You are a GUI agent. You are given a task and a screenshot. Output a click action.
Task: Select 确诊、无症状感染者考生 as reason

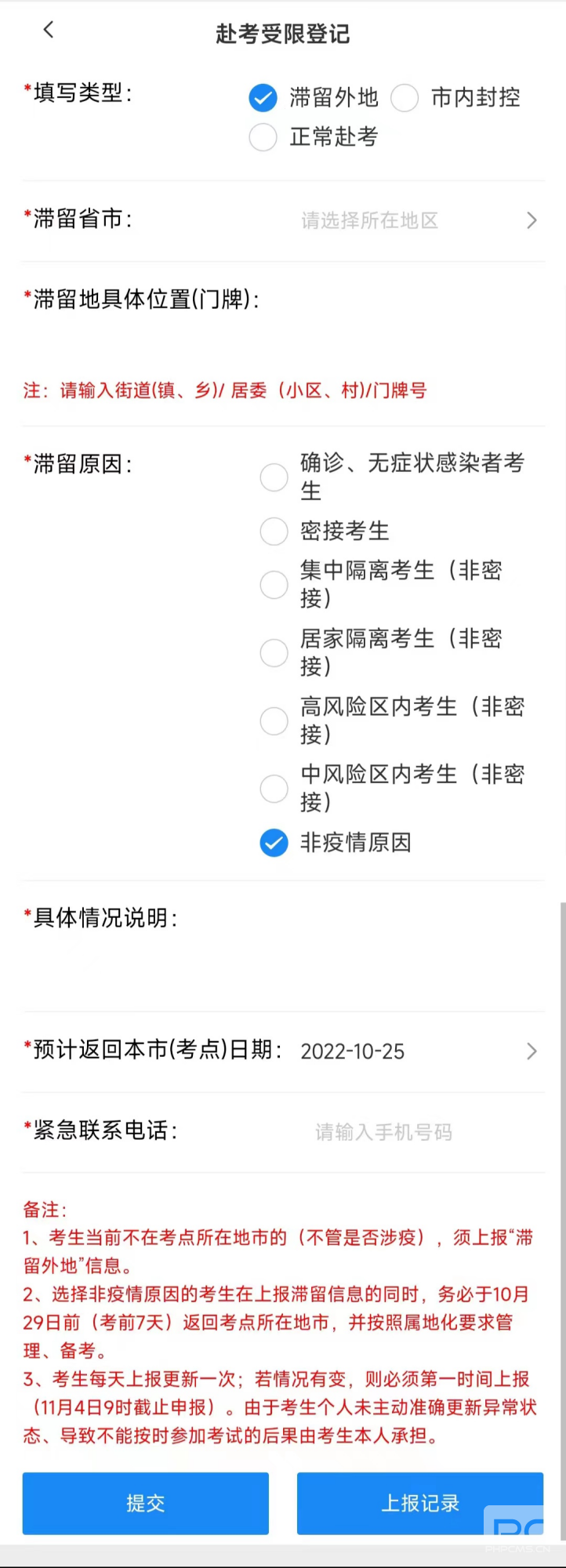(274, 477)
